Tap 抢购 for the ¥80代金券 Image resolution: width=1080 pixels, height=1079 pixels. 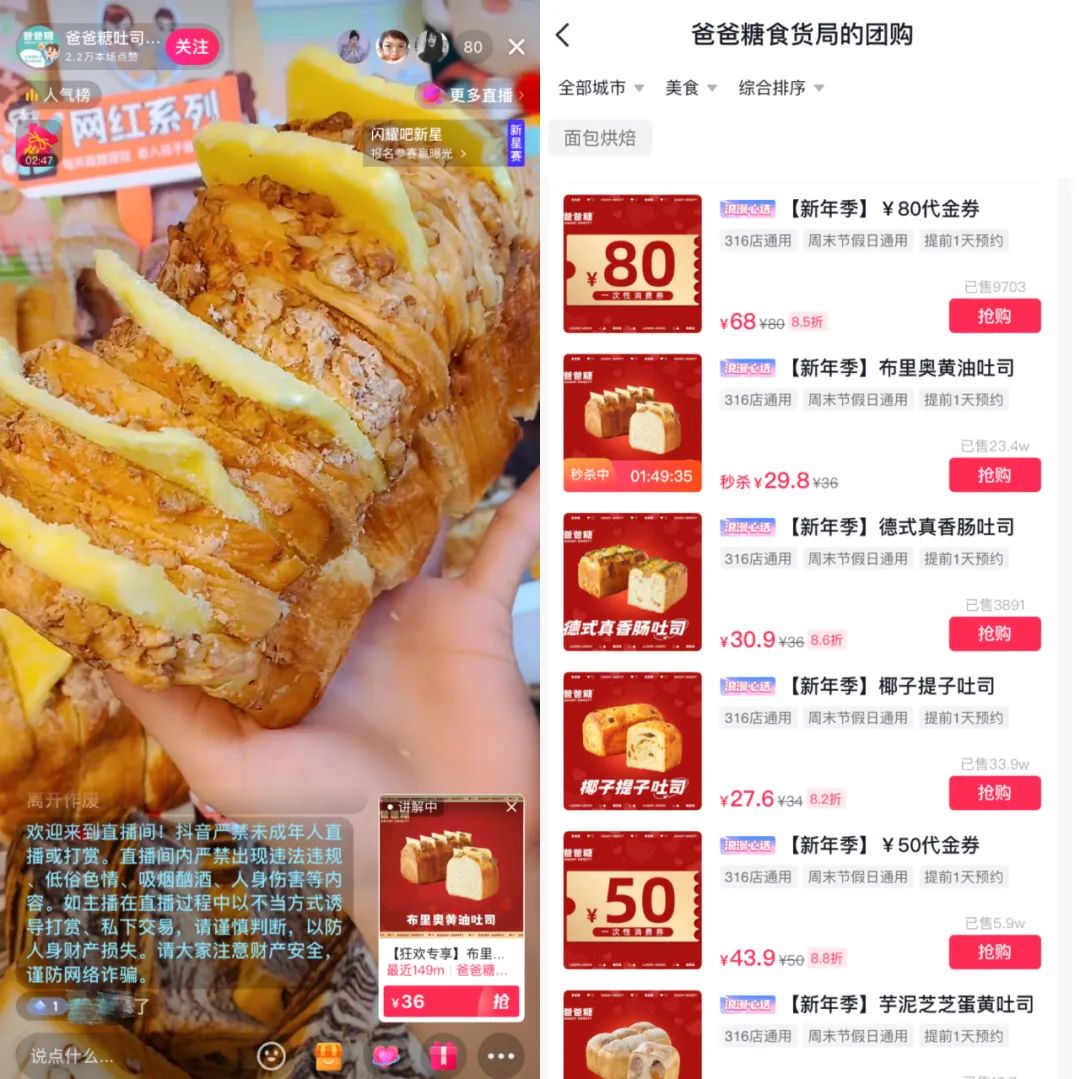[994, 316]
